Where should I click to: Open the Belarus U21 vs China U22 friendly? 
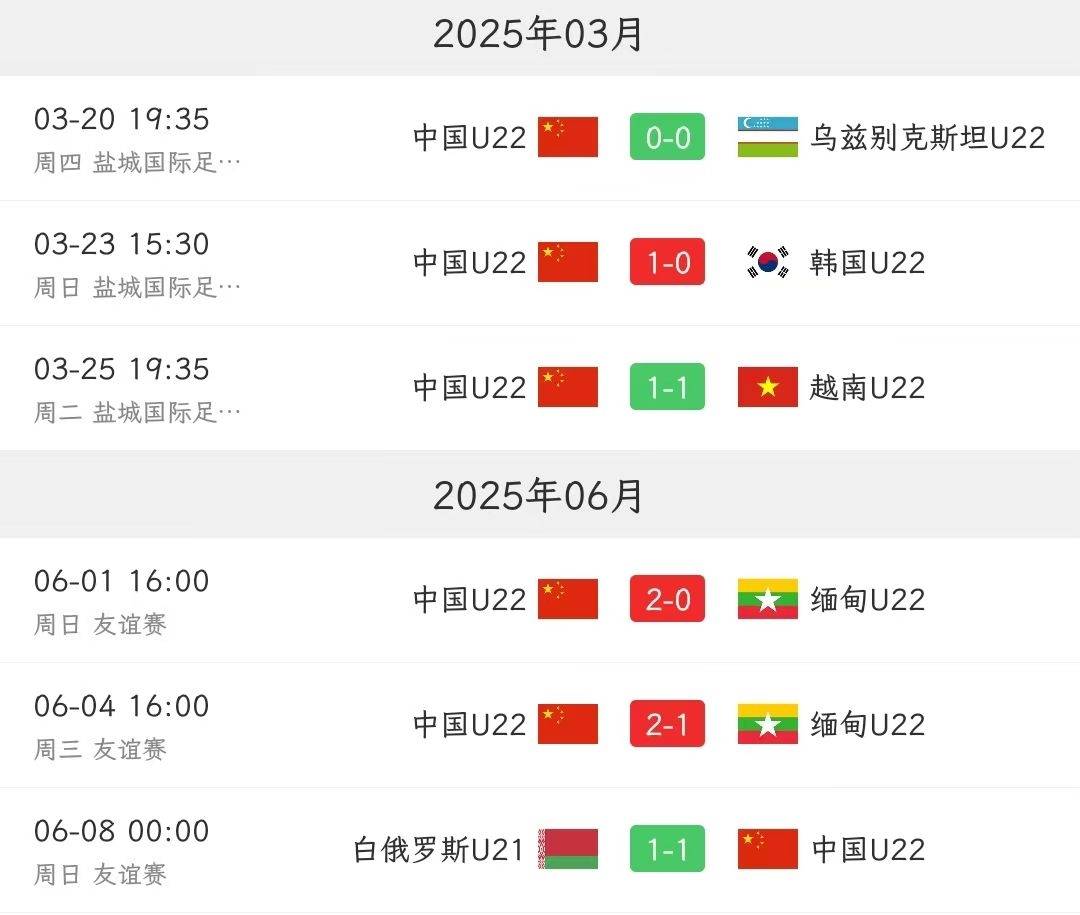click(667, 849)
